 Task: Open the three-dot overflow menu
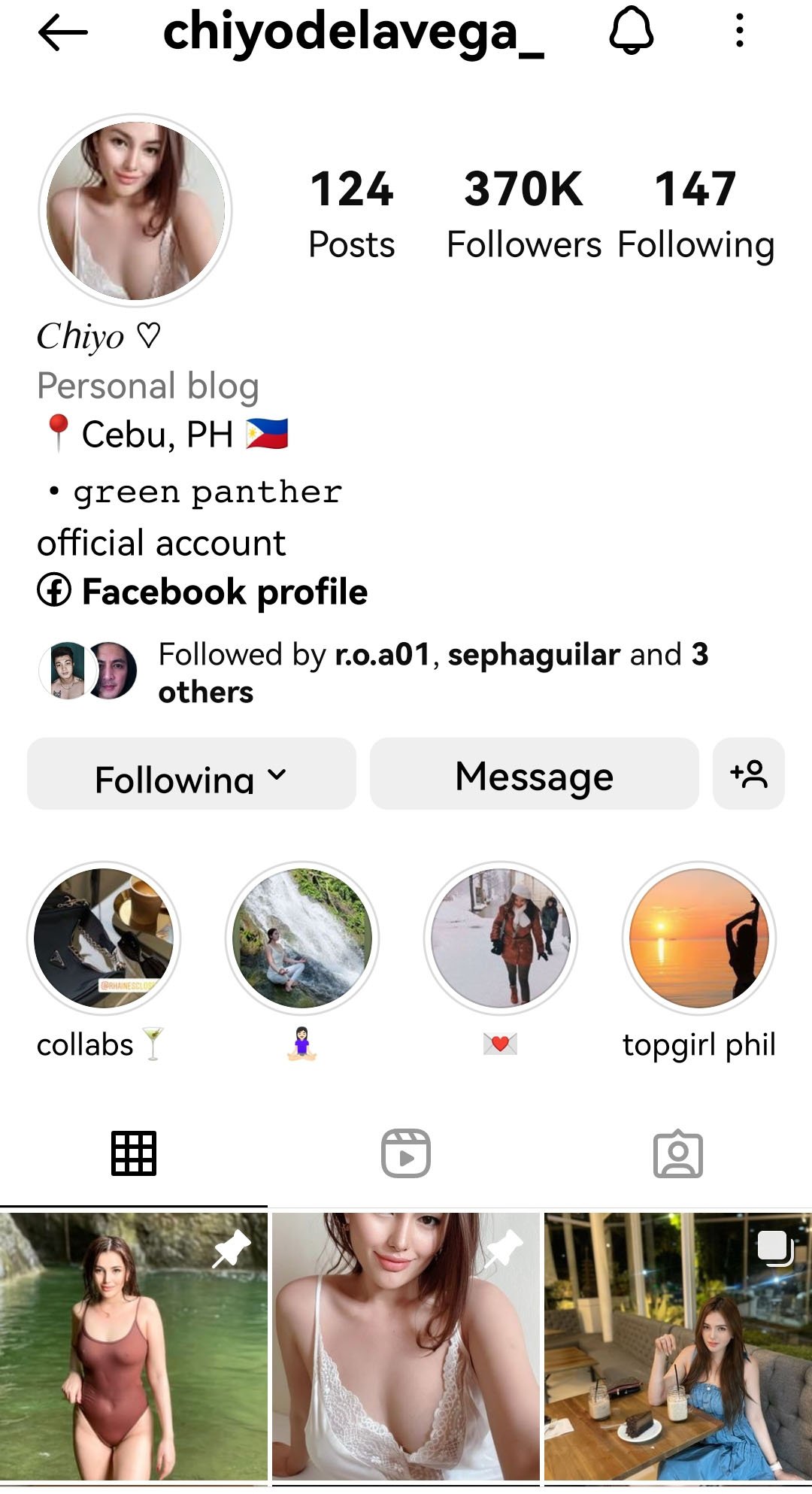(x=740, y=32)
